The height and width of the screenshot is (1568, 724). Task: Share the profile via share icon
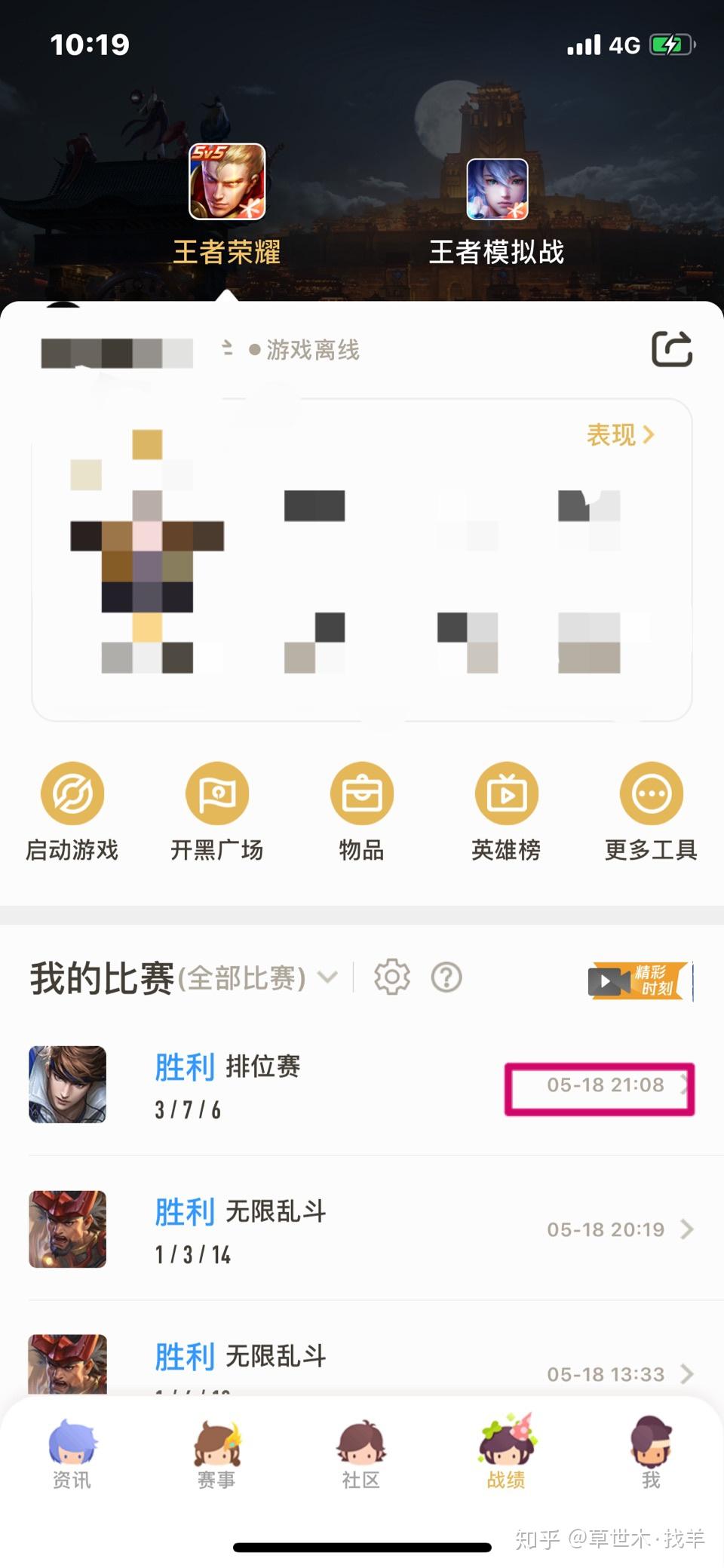pos(671,349)
